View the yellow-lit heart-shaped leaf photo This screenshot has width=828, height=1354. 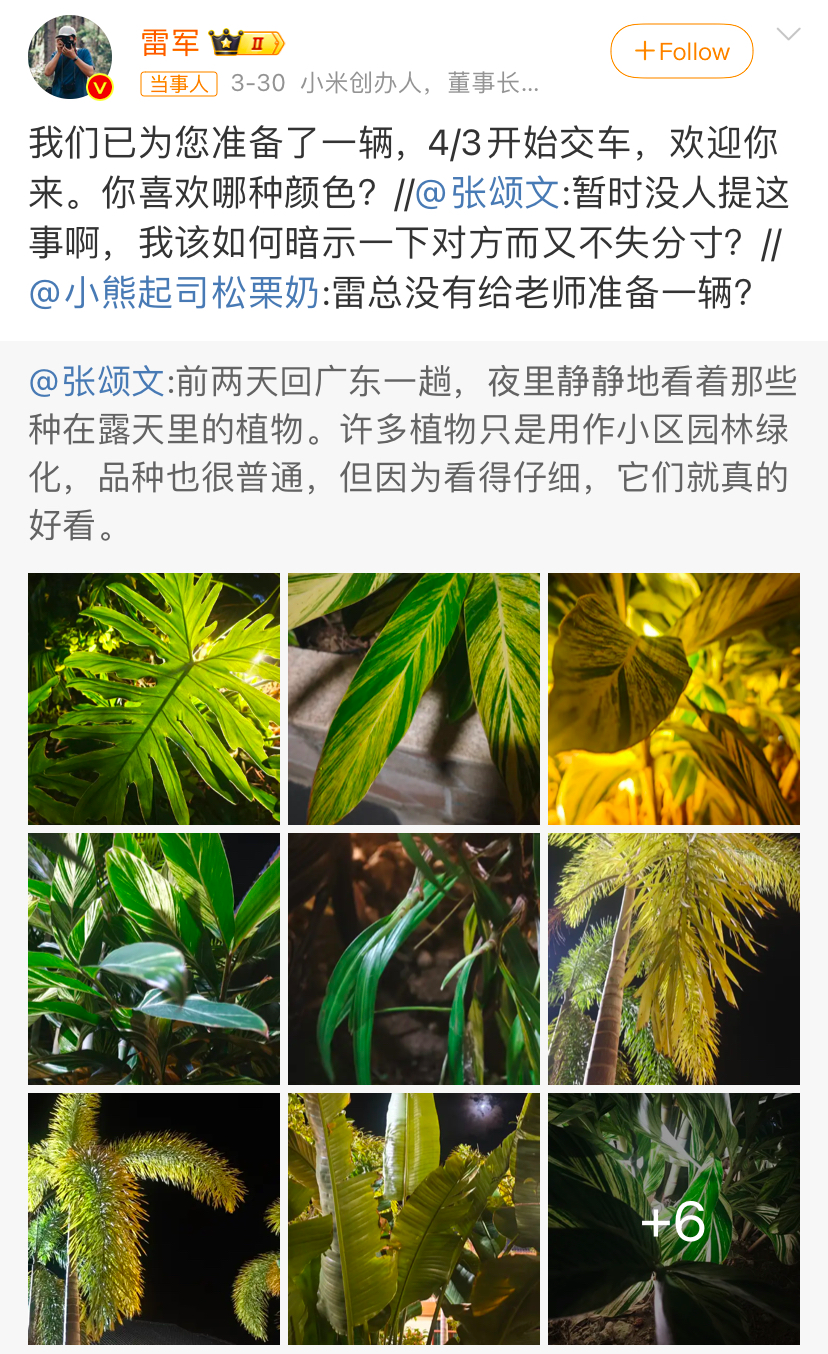(x=674, y=699)
